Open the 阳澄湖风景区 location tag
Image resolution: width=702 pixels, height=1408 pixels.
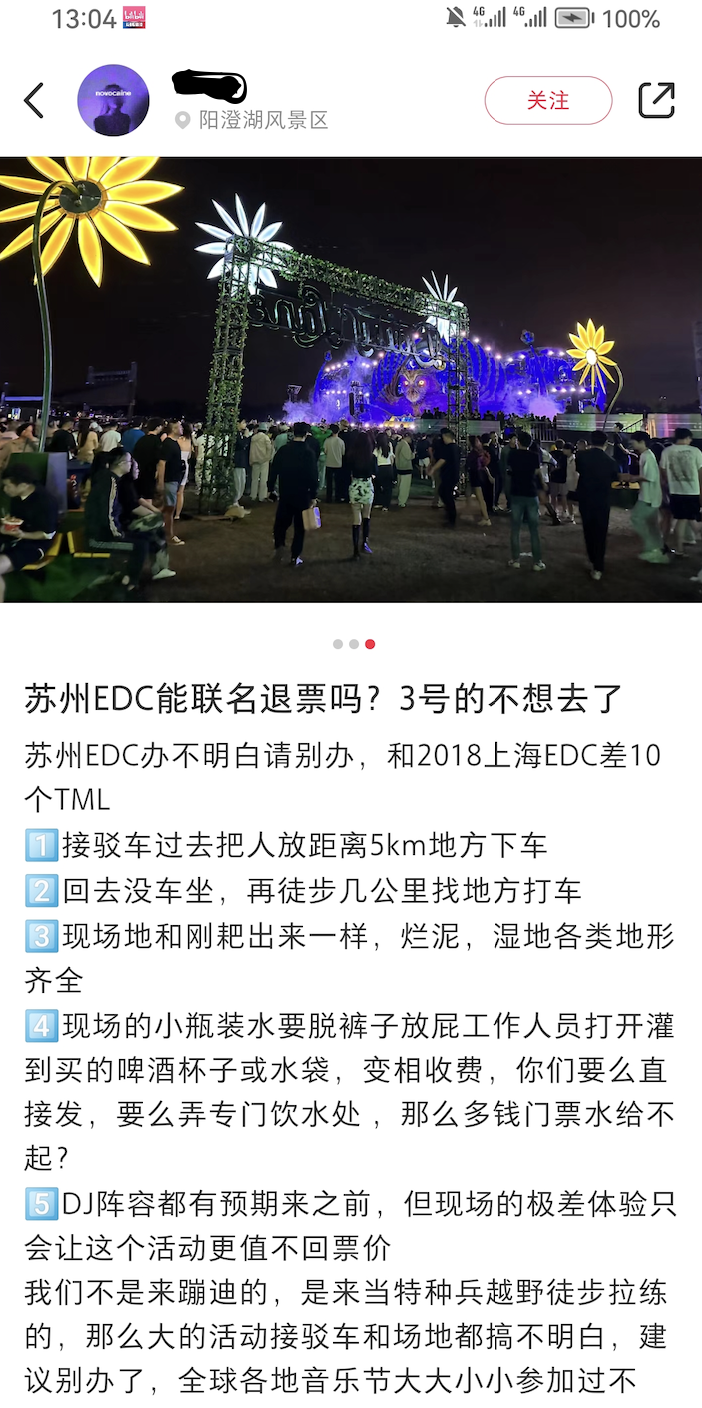pos(262,121)
